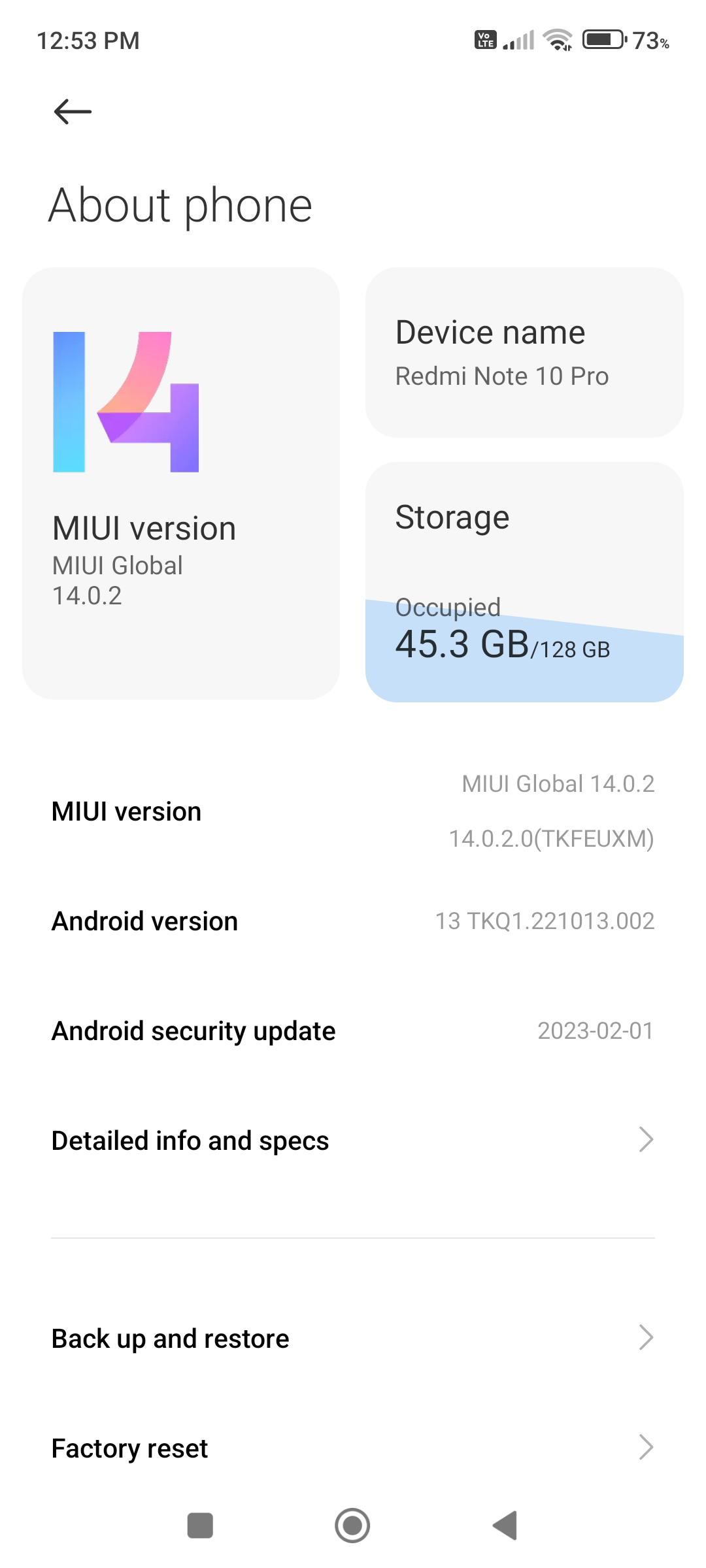This screenshot has height=1568, width=706.
Task: Open Factory reset settings
Action: [x=353, y=1448]
